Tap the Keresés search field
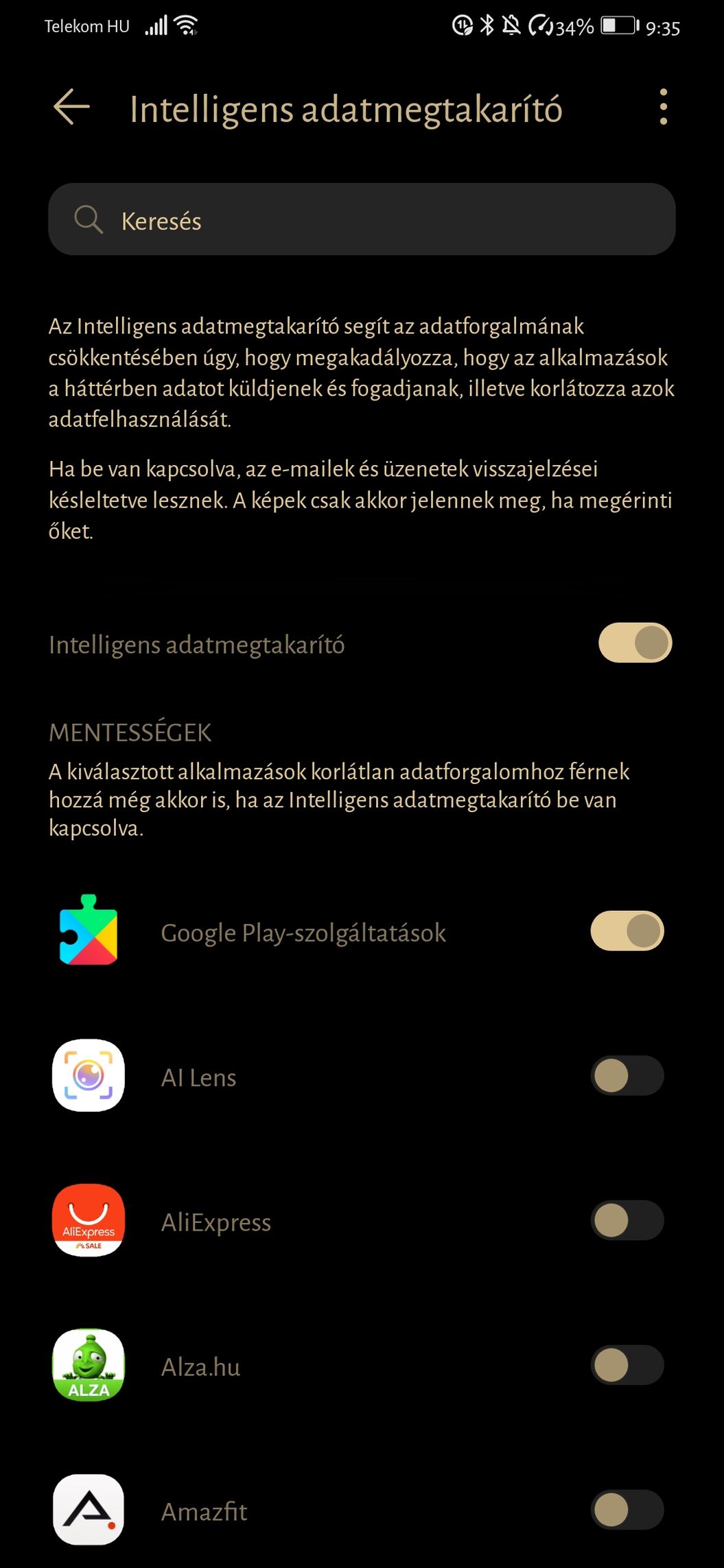The image size is (724, 1568). tap(362, 219)
